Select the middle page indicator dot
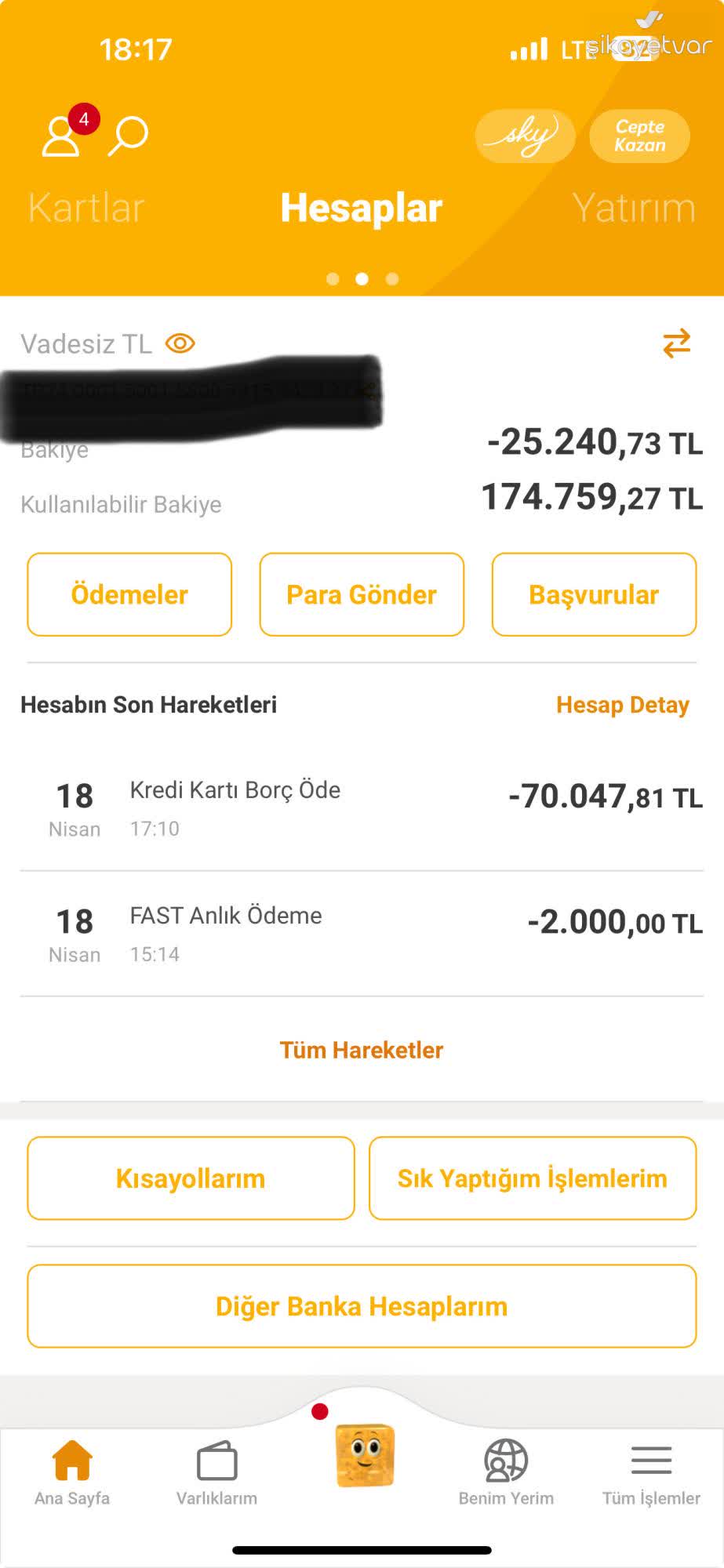 362,278
